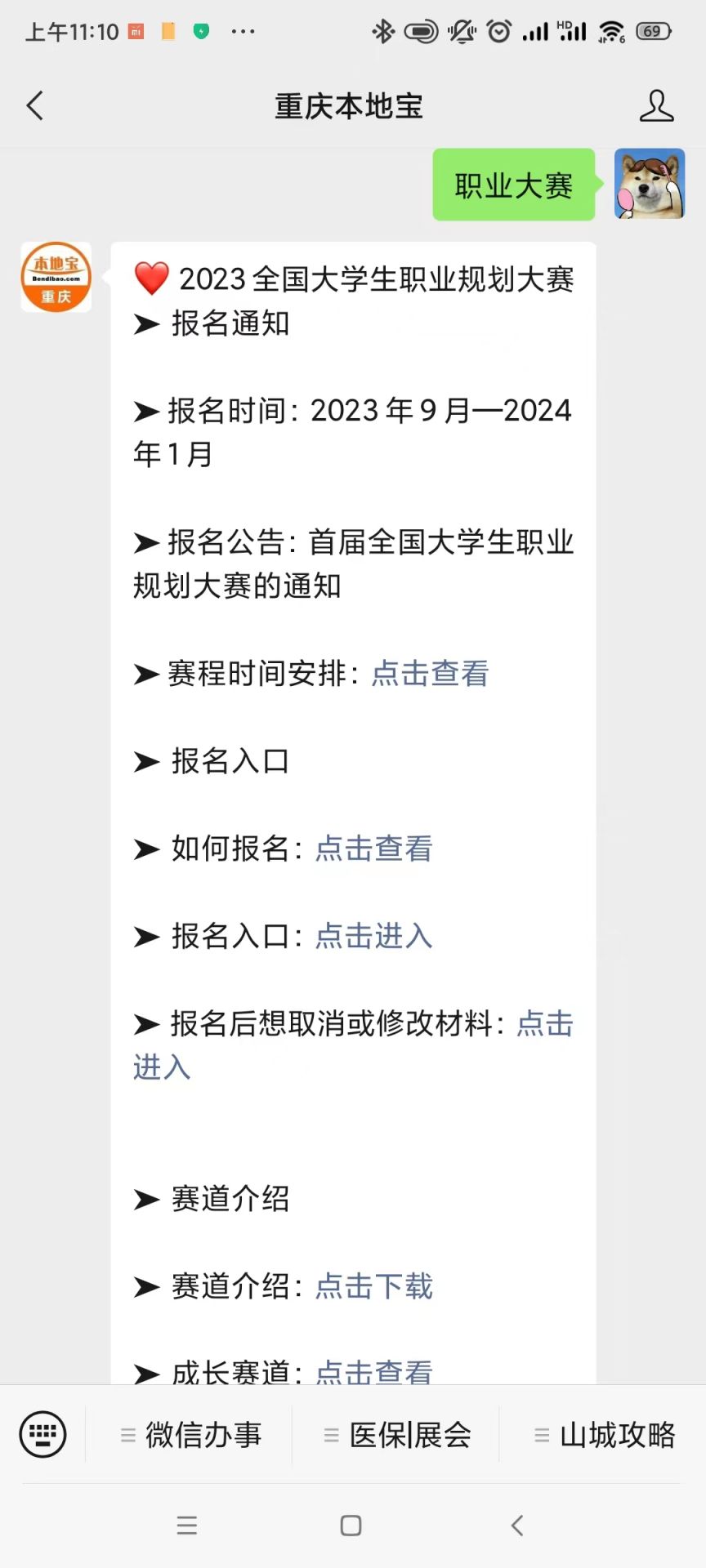The height and width of the screenshot is (1568, 706).
Task: Open 如何报名 点击查看 link
Action: click(x=374, y=849)
